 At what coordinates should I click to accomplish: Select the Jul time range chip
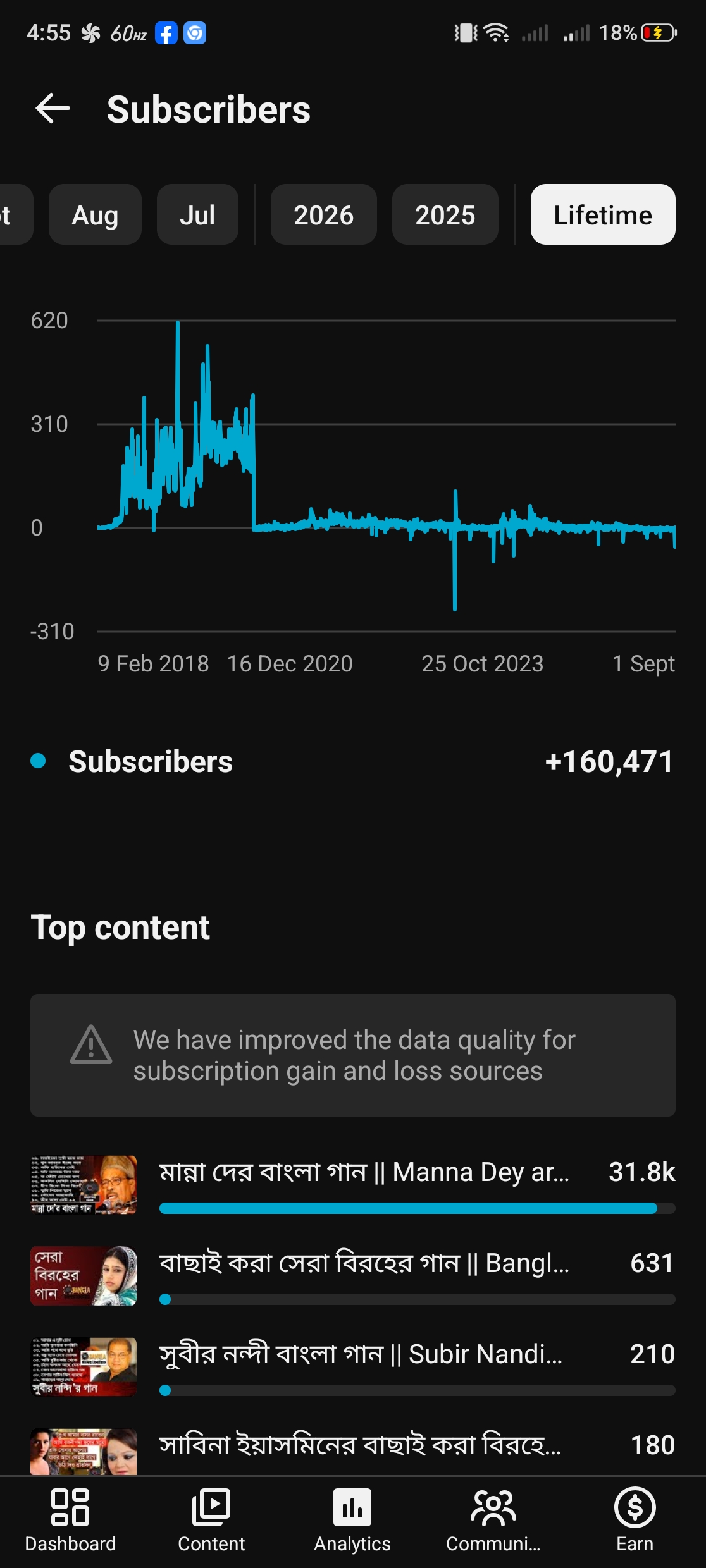(197, 215)
